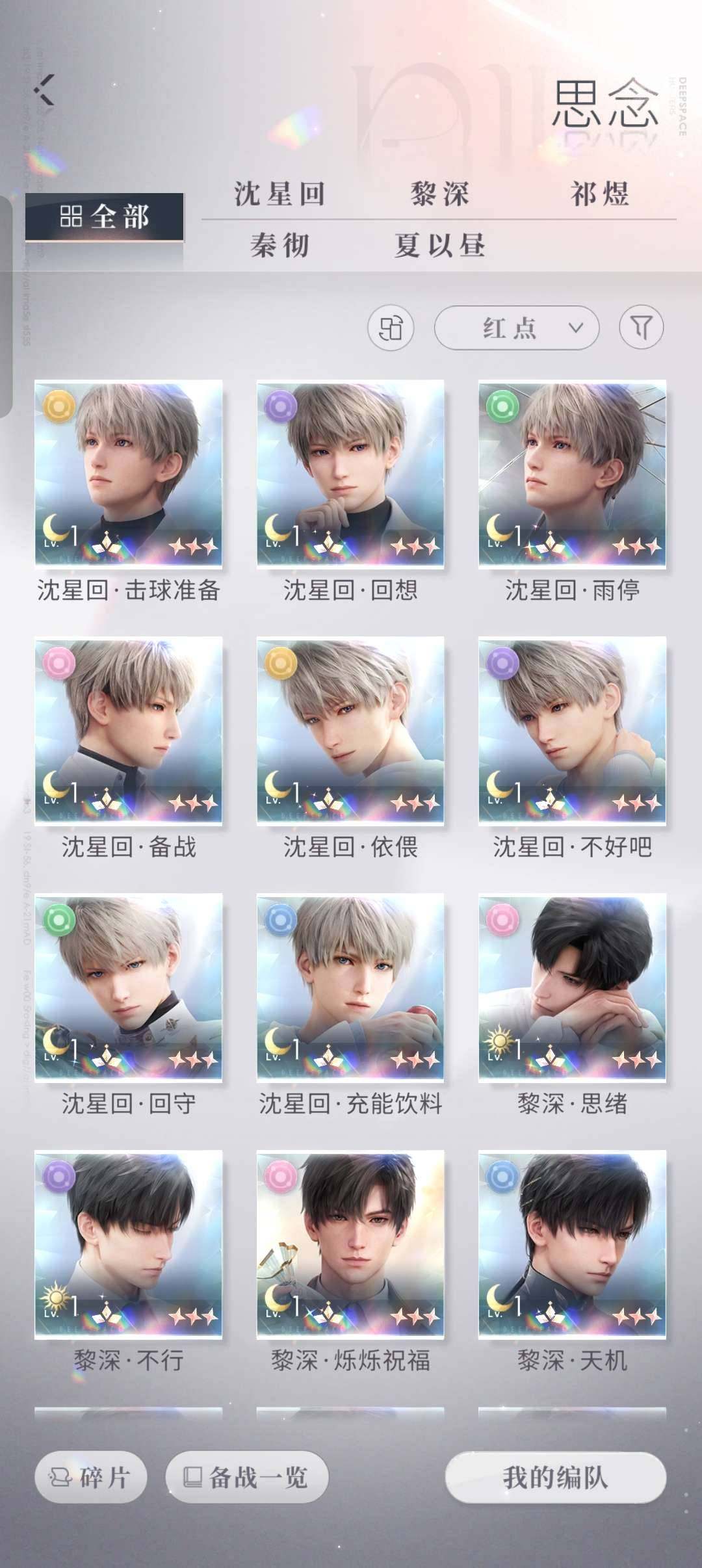This screenshot has height=1568, width=702.
Task: Open the 黎深·思绪 card
Action: pos(572,987)
